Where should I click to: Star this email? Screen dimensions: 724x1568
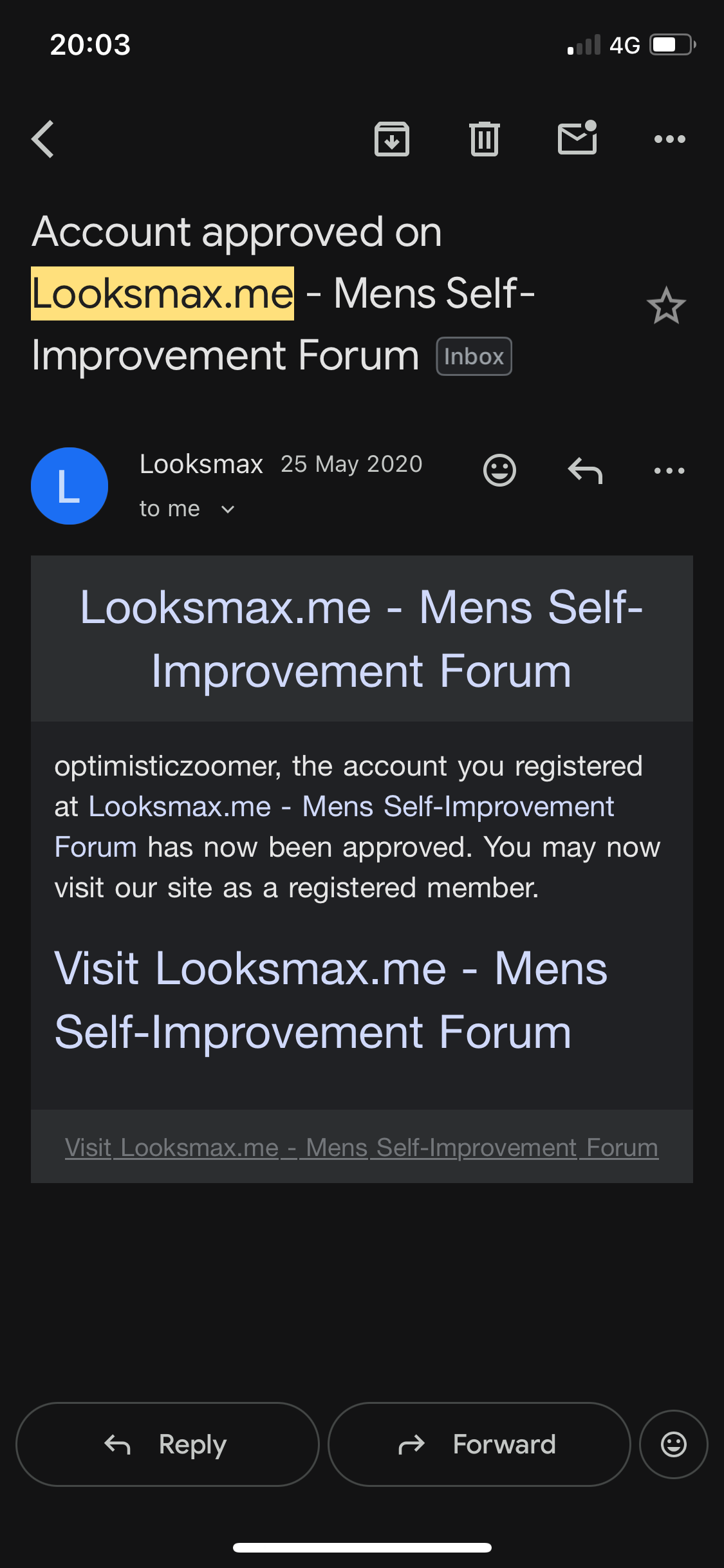coord(666,306)
